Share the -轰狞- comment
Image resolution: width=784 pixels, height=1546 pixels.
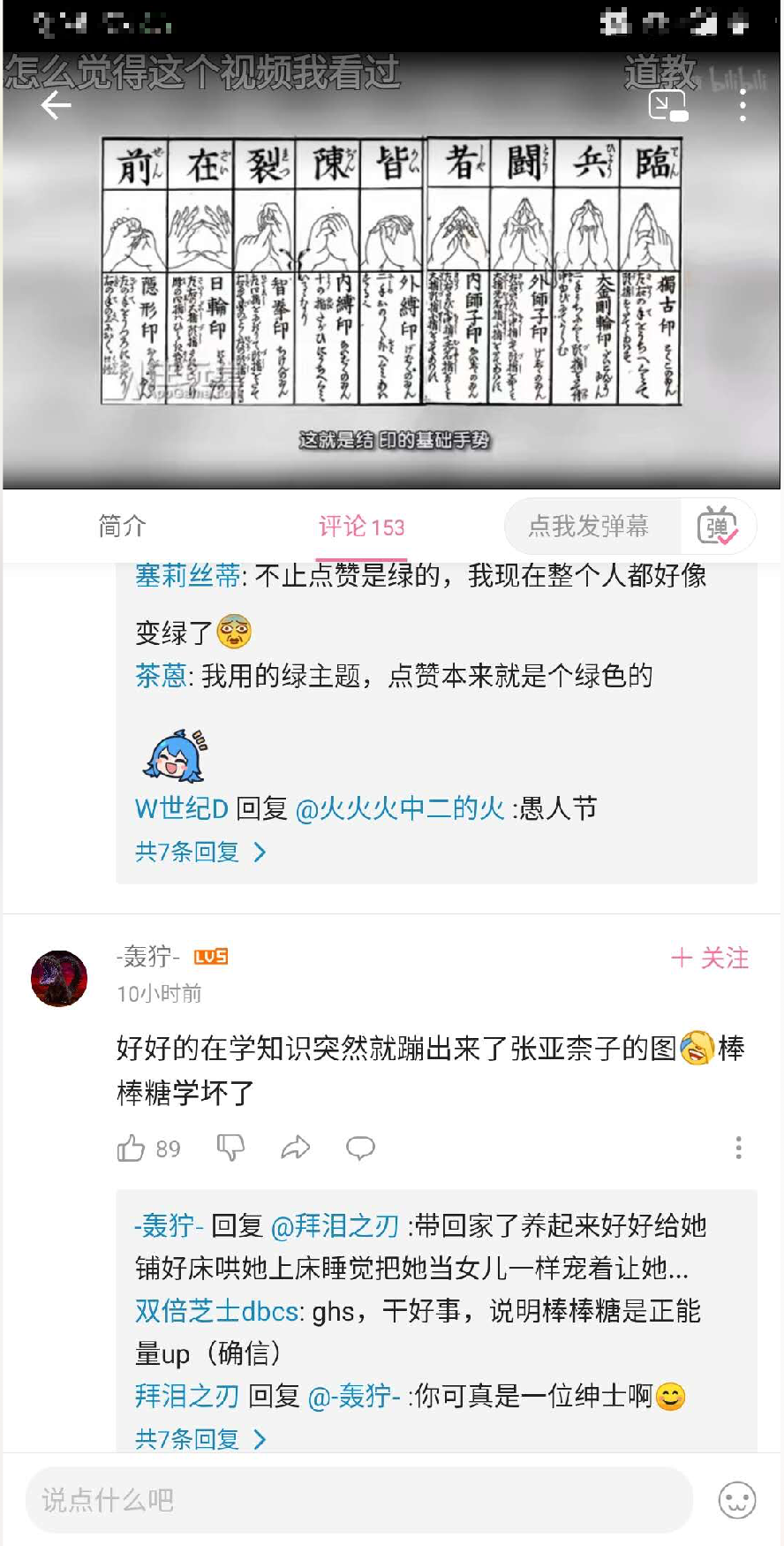[x=295, y=1148]
